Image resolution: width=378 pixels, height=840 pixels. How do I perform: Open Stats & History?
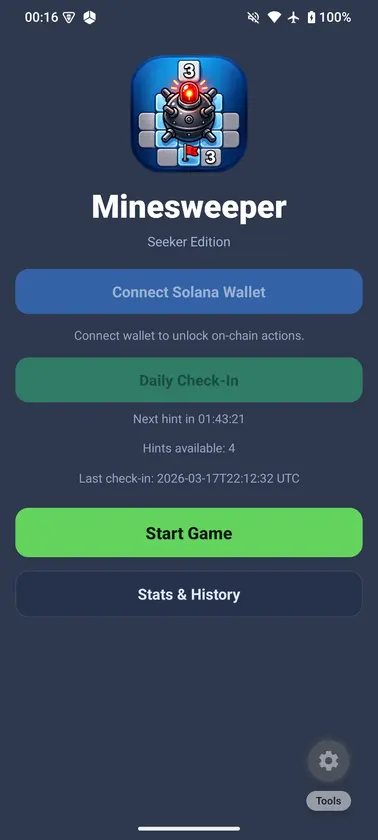[189, 594]
